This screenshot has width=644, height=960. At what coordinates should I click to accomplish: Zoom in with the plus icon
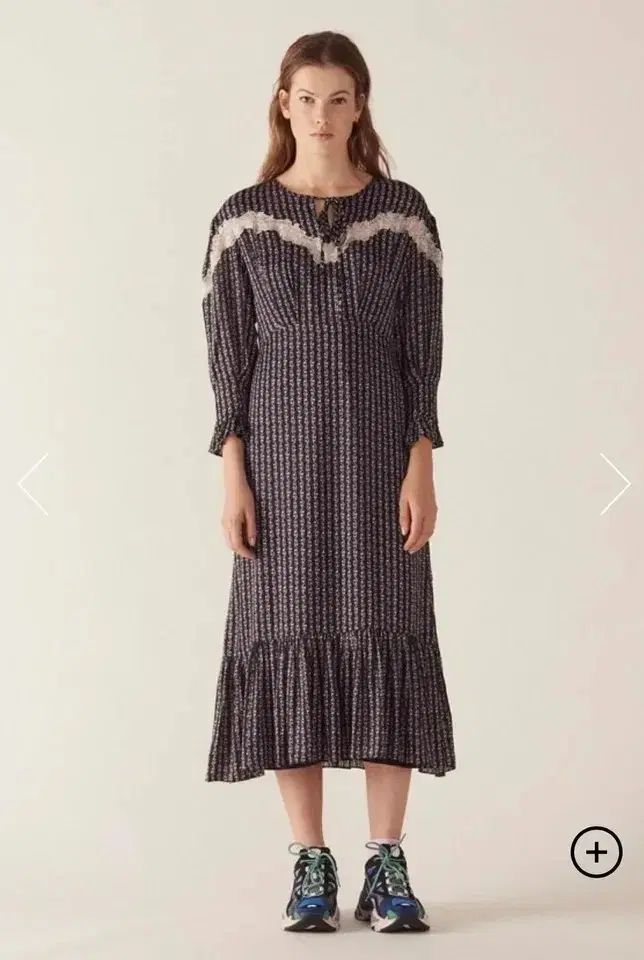(x=596, y=852)
